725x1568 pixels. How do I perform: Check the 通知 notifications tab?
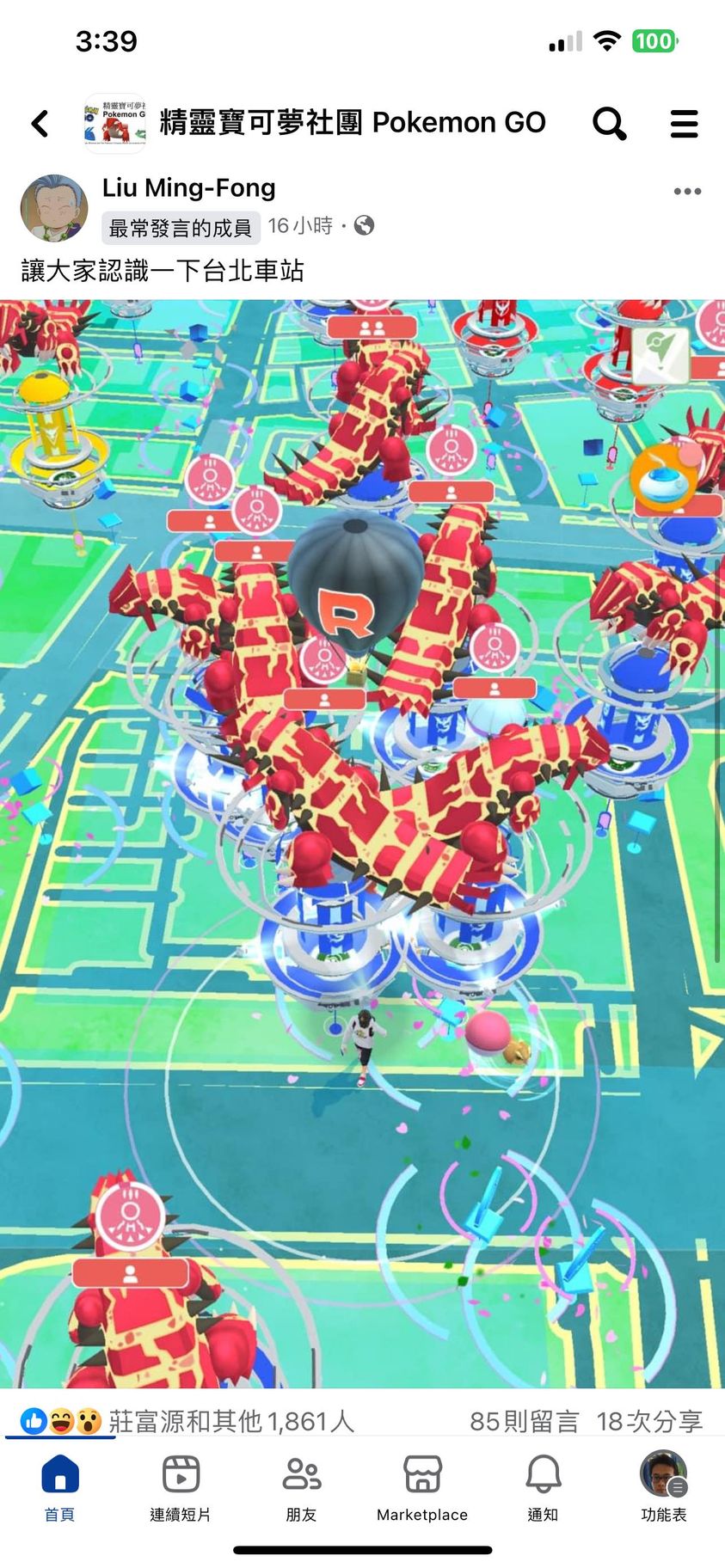(543, 1488)
